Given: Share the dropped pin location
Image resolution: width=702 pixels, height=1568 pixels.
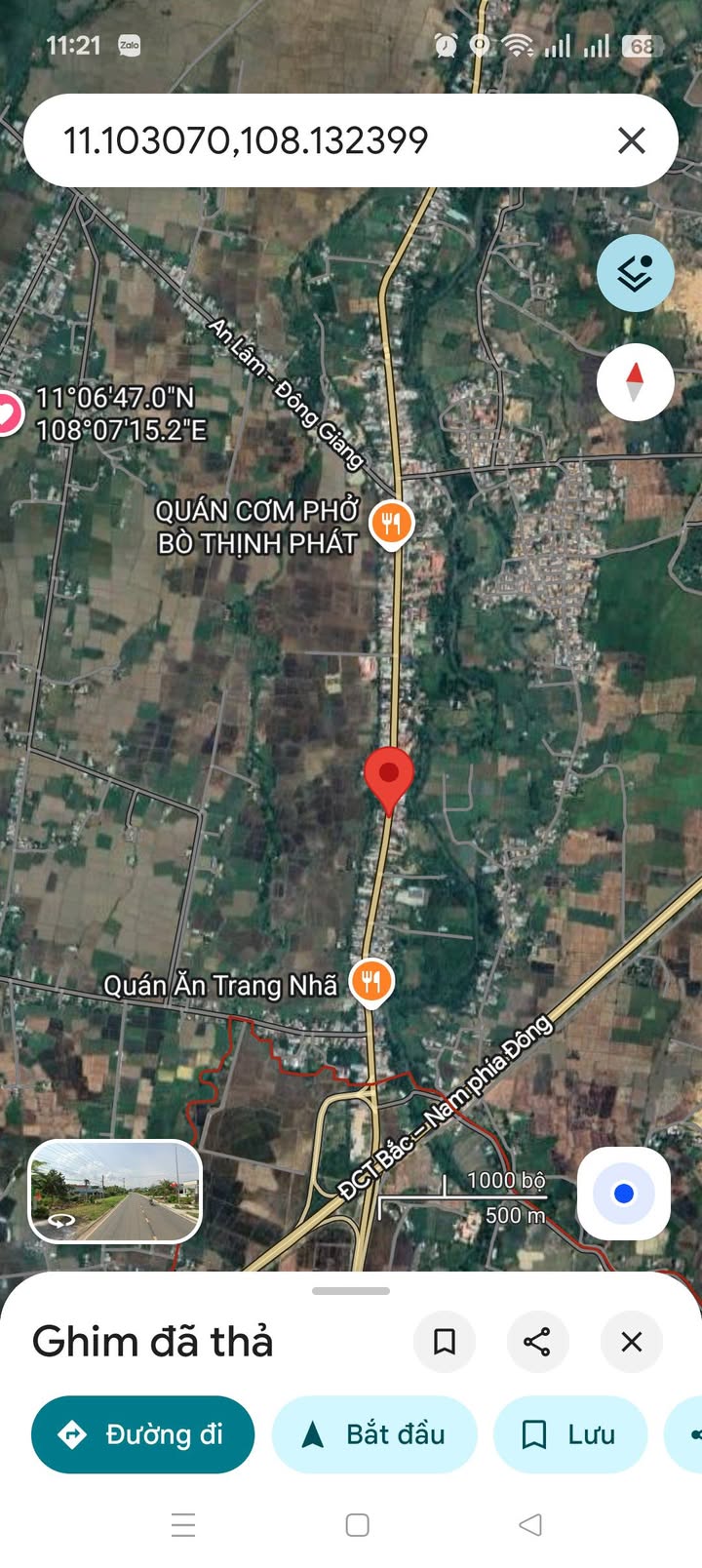Looking at the screenshot, I should pyautogui.click(x=537, y=1342).
